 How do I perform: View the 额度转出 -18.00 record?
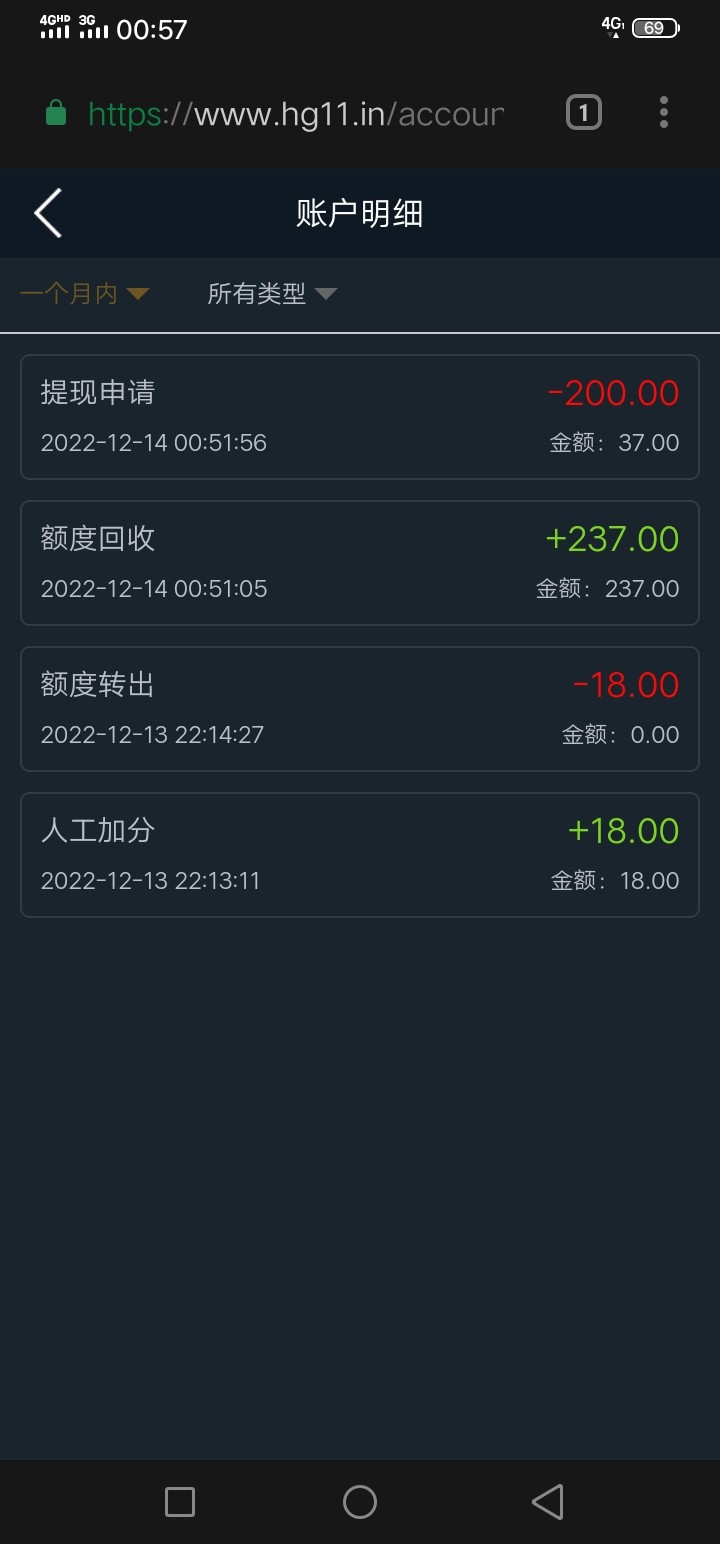(360, 709)
